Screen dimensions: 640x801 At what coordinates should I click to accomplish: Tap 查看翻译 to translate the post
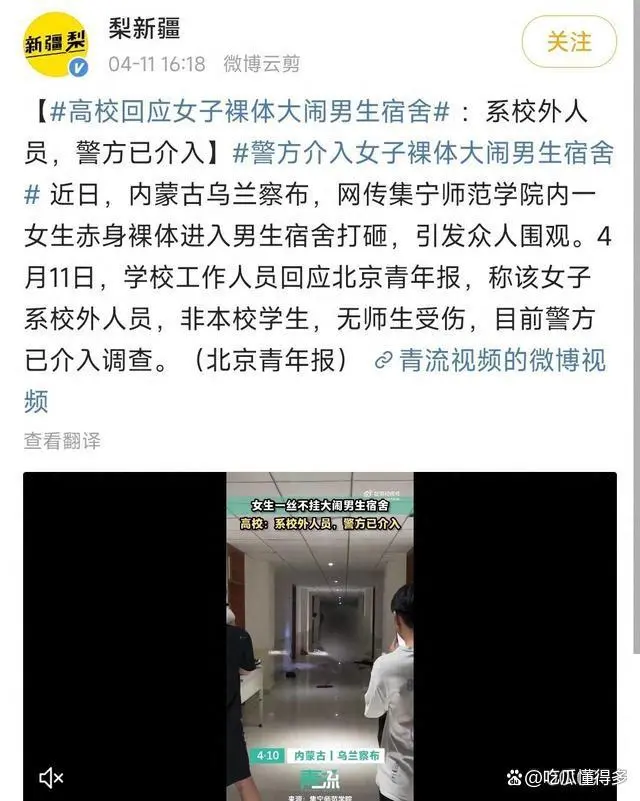click(62, 441)
